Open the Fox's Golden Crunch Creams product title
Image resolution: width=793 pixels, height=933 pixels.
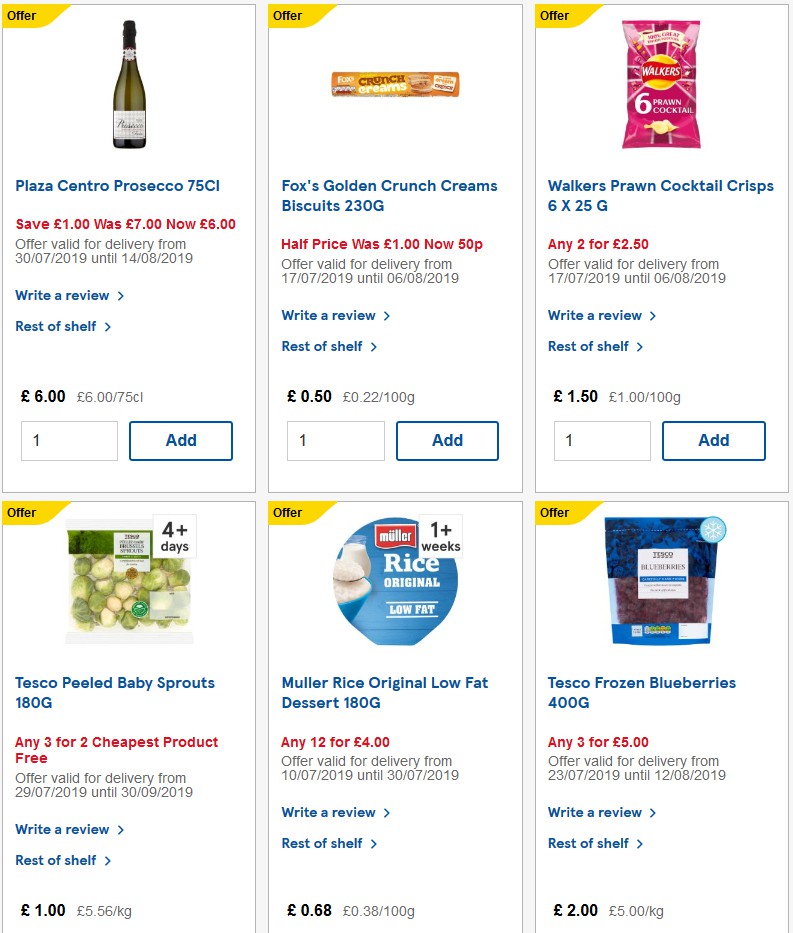[x=388, y=195]
